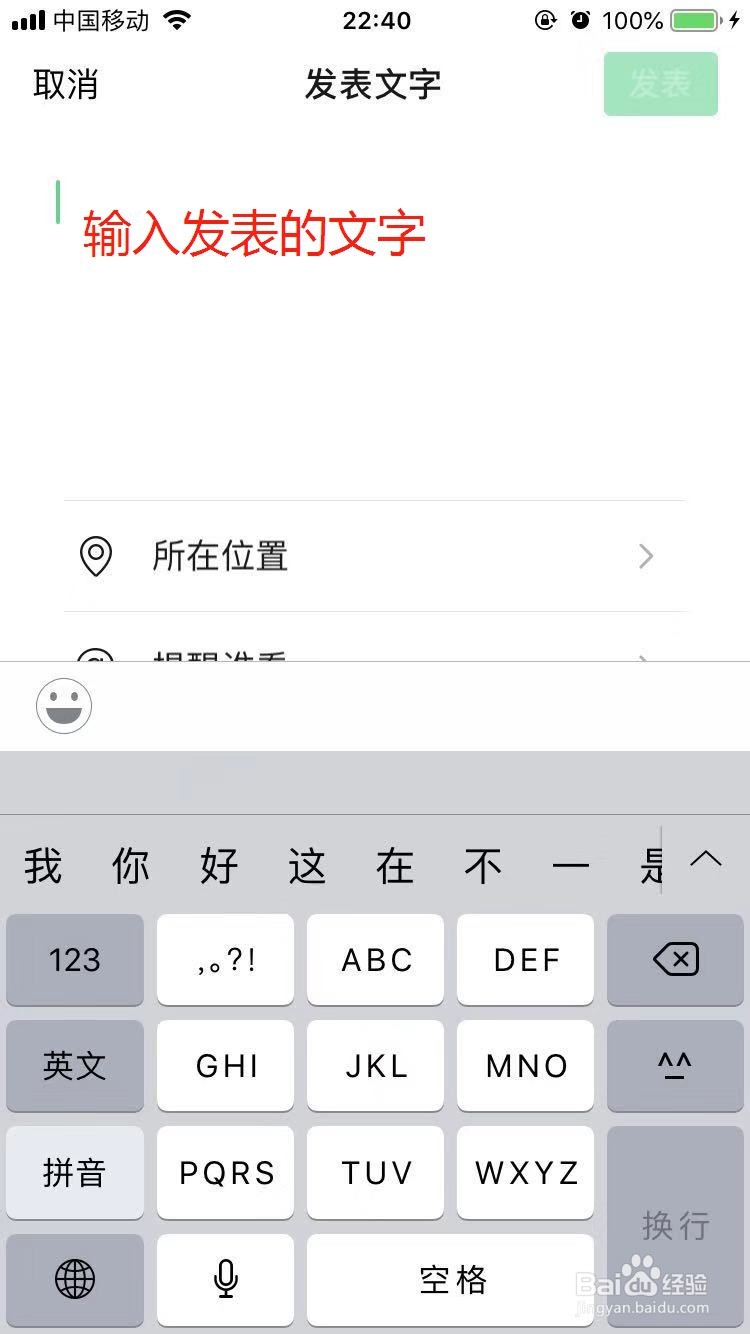
Task: Collapse word suggestions with the chevron
Action: (x=707, y=862)
